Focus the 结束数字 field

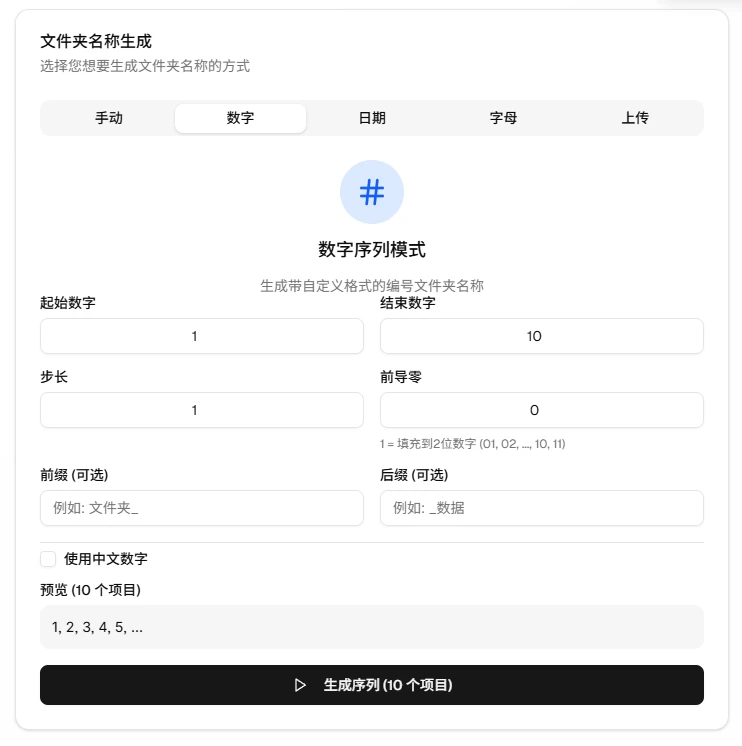click(541, 336)
